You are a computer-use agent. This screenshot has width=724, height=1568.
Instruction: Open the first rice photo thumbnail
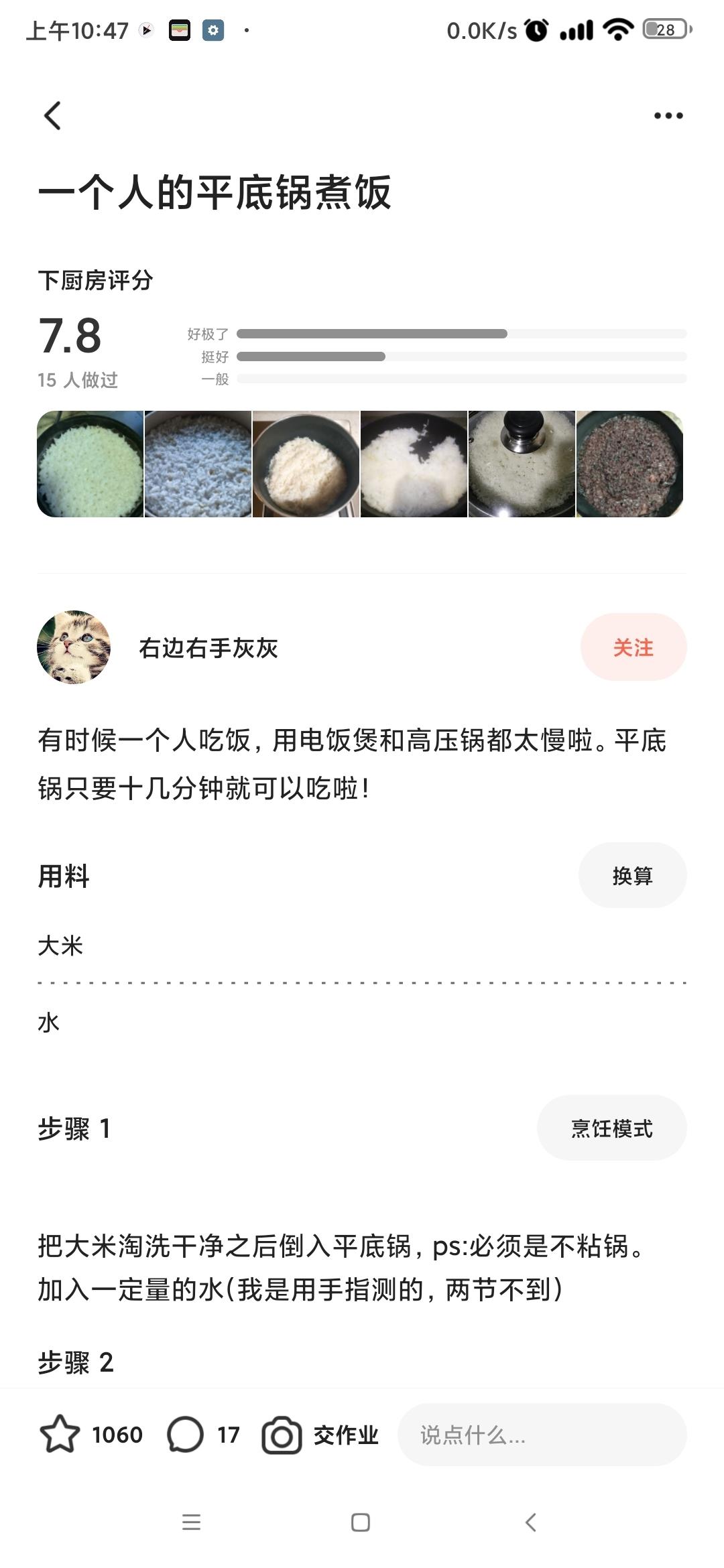pyautogui.click(x=90, y=464)
